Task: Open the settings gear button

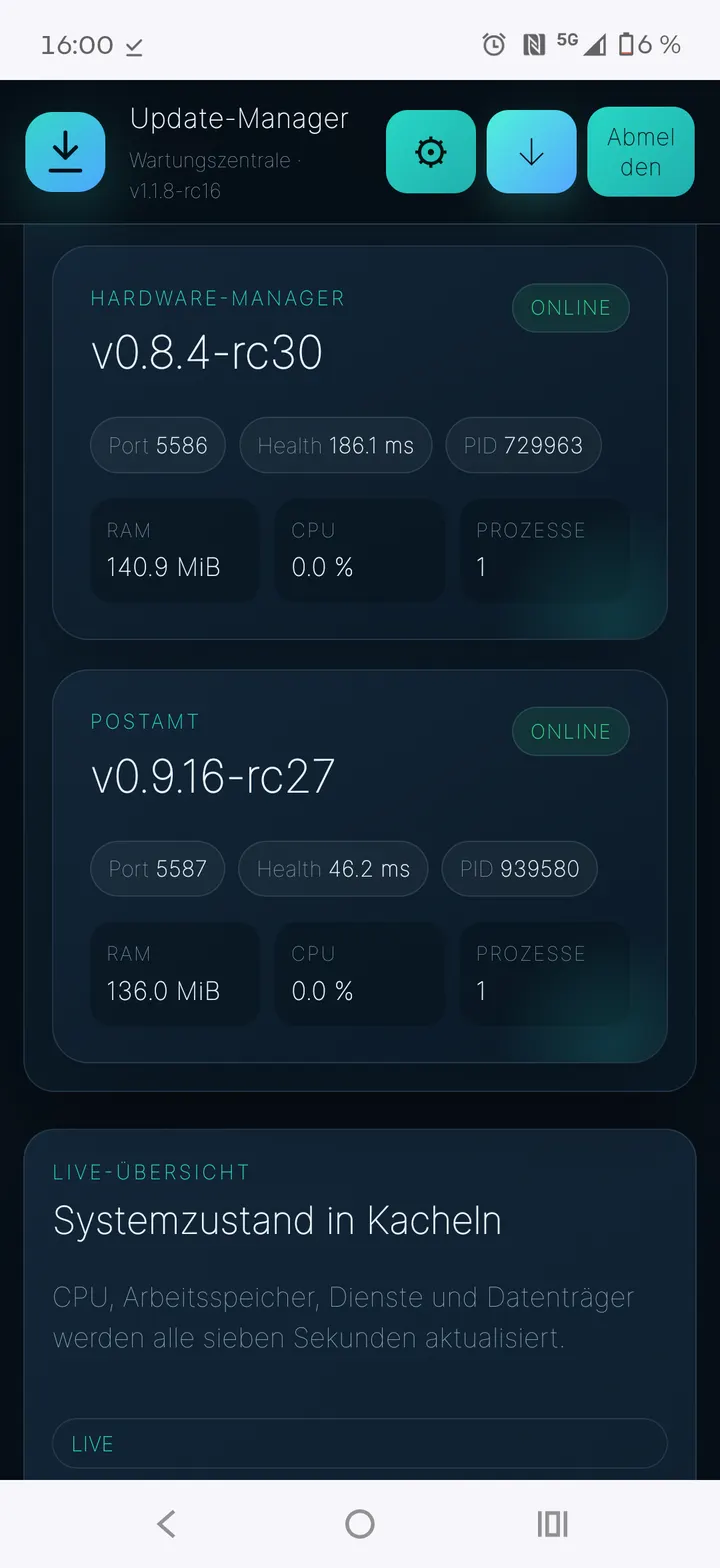Action: [431, 152]
